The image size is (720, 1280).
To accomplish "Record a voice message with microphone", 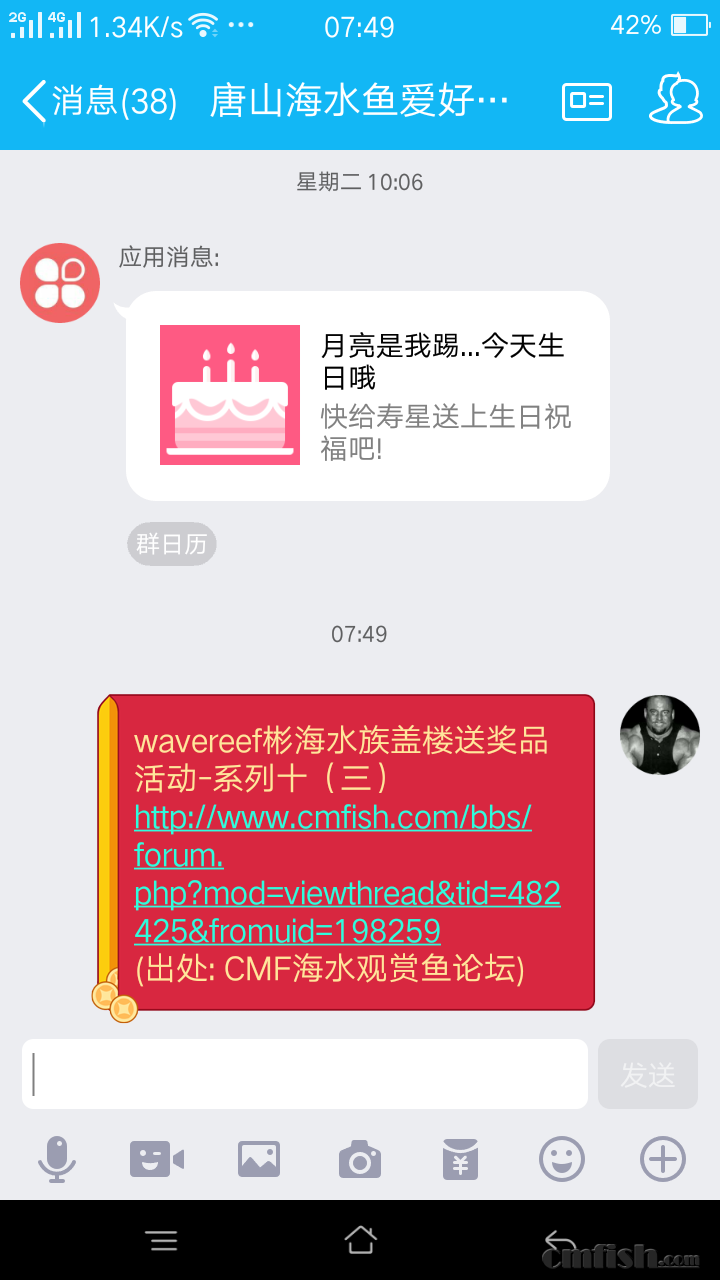I will coord(57,1160).
